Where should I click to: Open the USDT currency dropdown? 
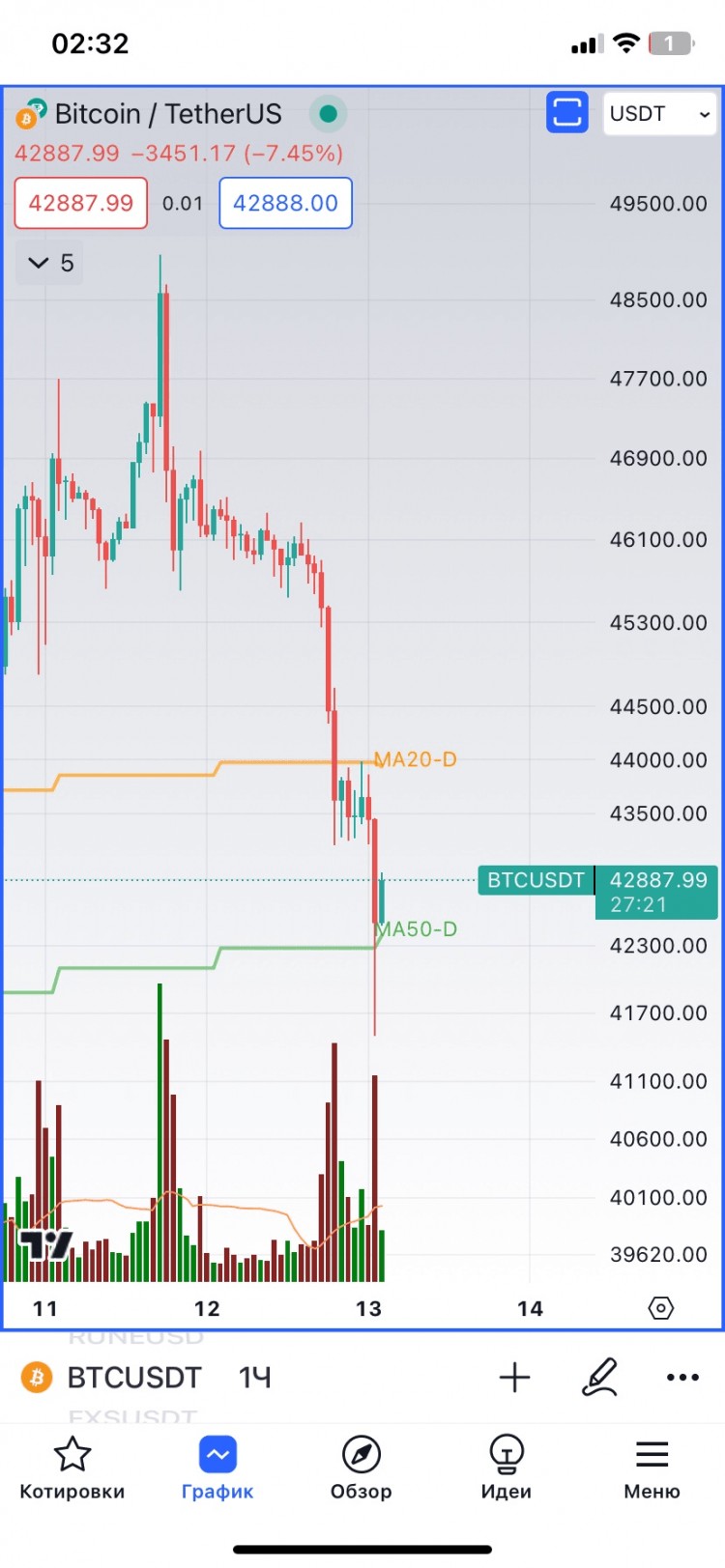[x=659, y=113]
